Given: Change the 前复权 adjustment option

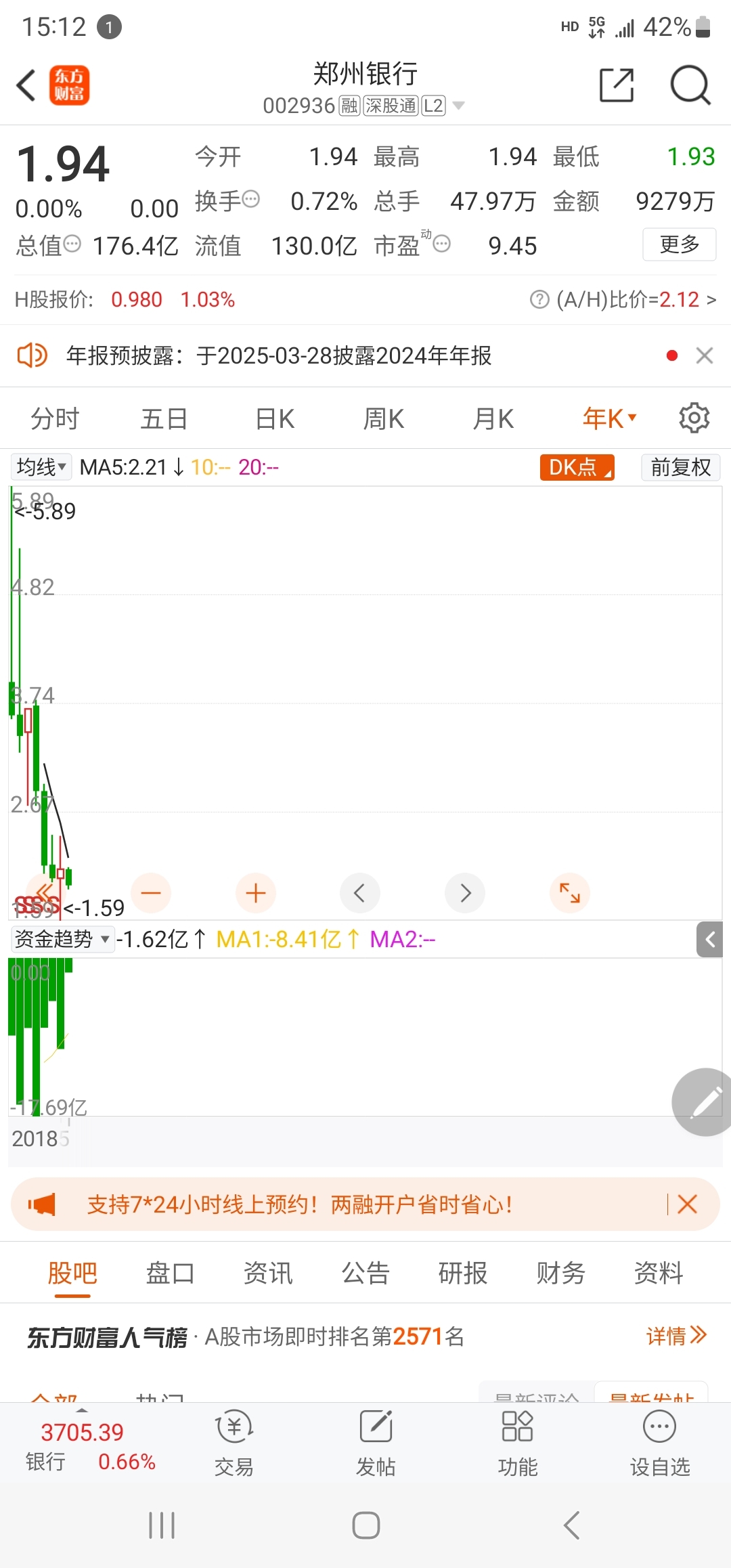Looking at the screenshot, I should point(681,467).
